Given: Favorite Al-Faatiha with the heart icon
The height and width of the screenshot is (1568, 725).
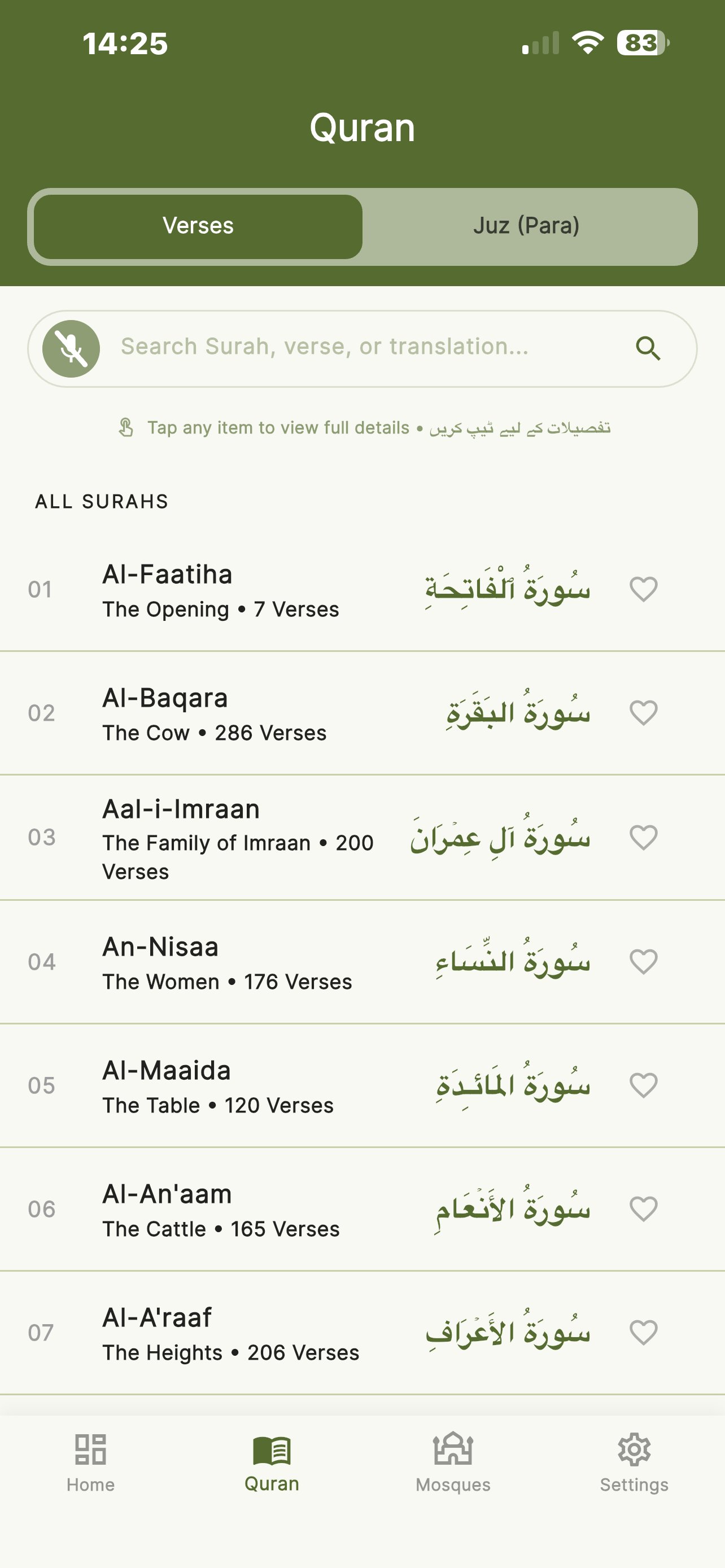Looking at the screenshot, I should tap(644, 589).
